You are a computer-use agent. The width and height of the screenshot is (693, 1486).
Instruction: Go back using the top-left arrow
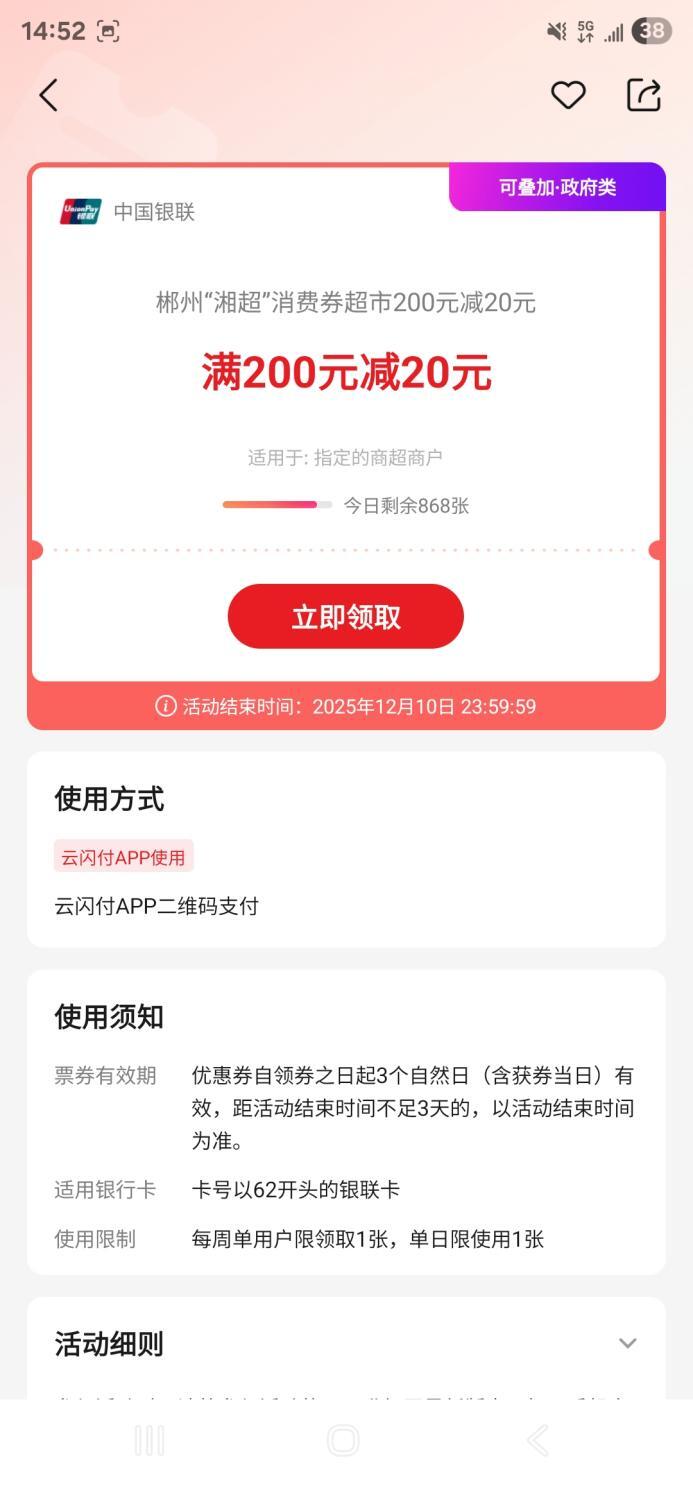click(x=48, y=96)
